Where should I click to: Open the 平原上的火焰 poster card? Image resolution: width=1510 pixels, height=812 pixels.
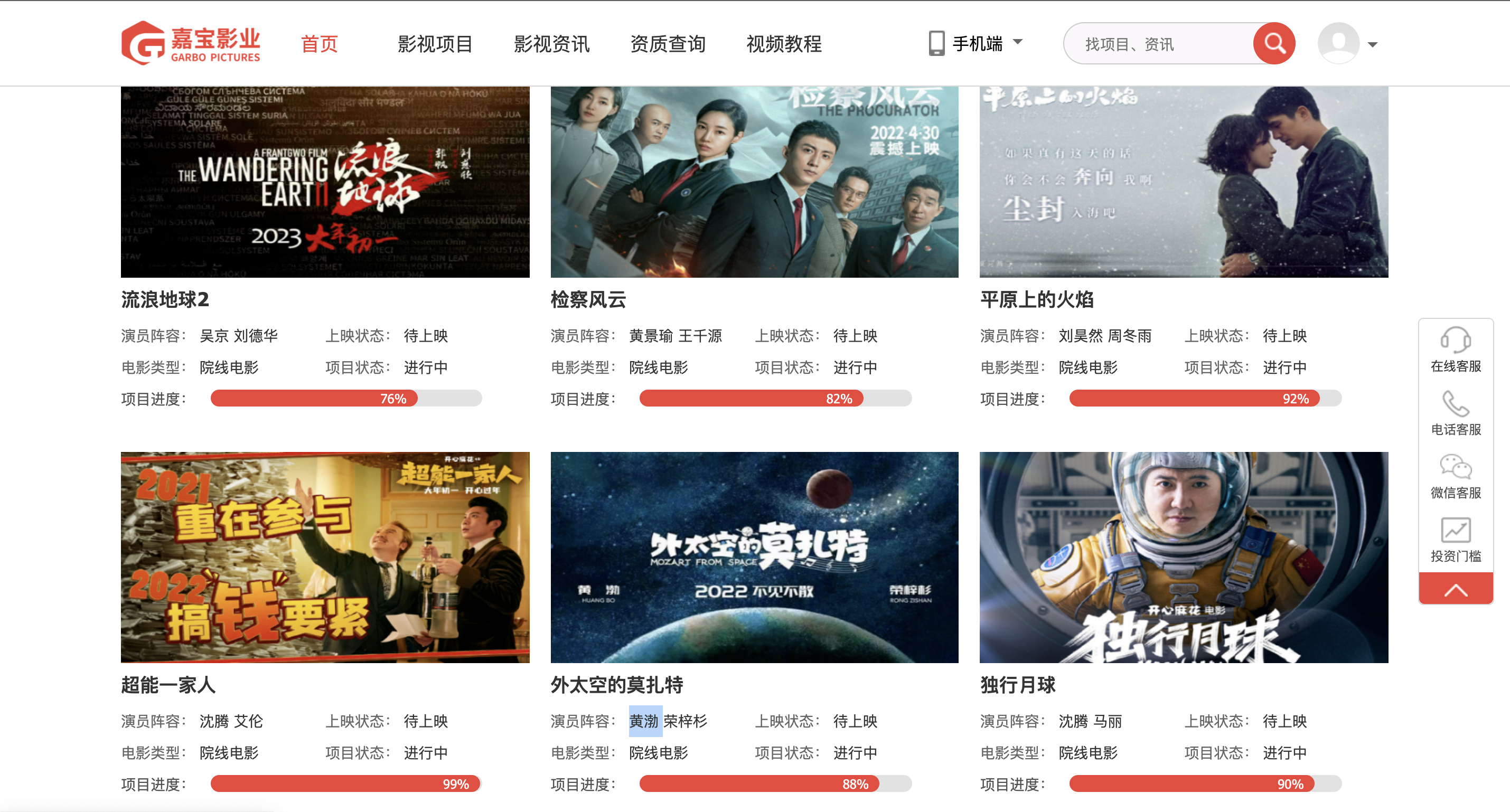click(x=1184, y=182)
